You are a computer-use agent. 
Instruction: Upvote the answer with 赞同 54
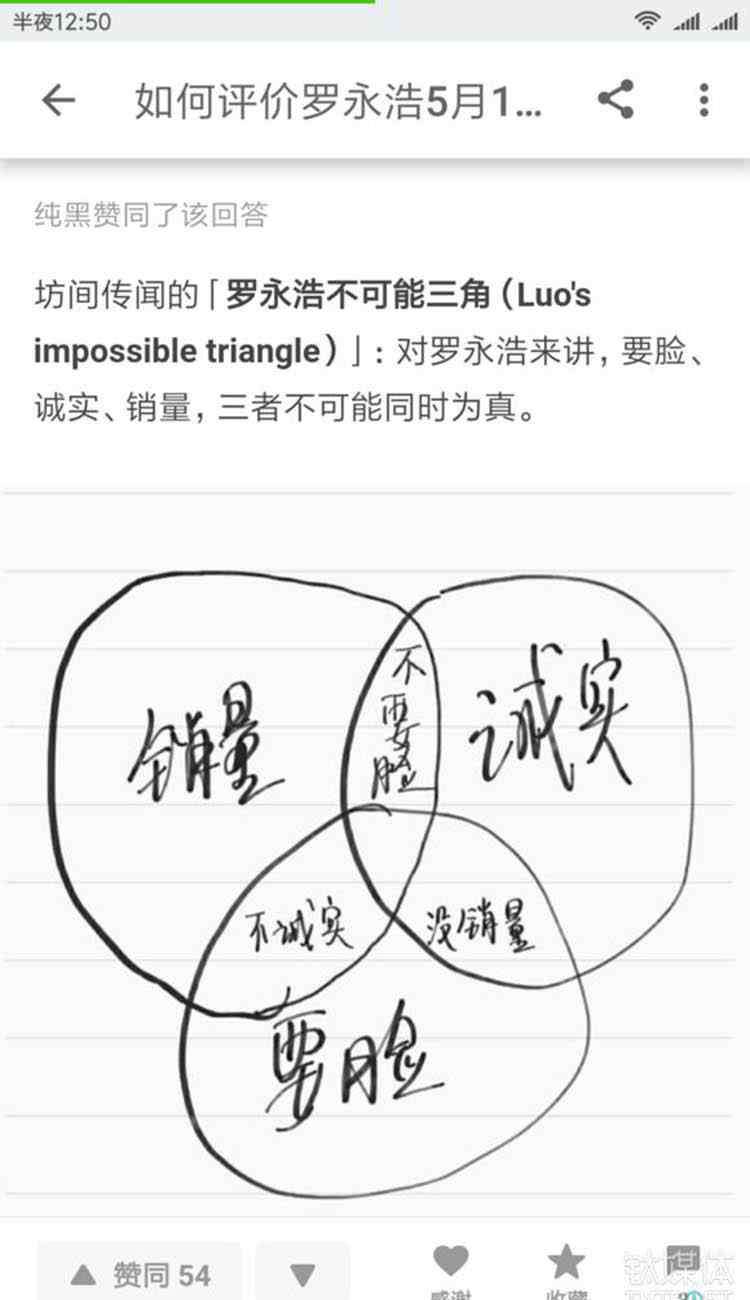(x=139, y=1272)
